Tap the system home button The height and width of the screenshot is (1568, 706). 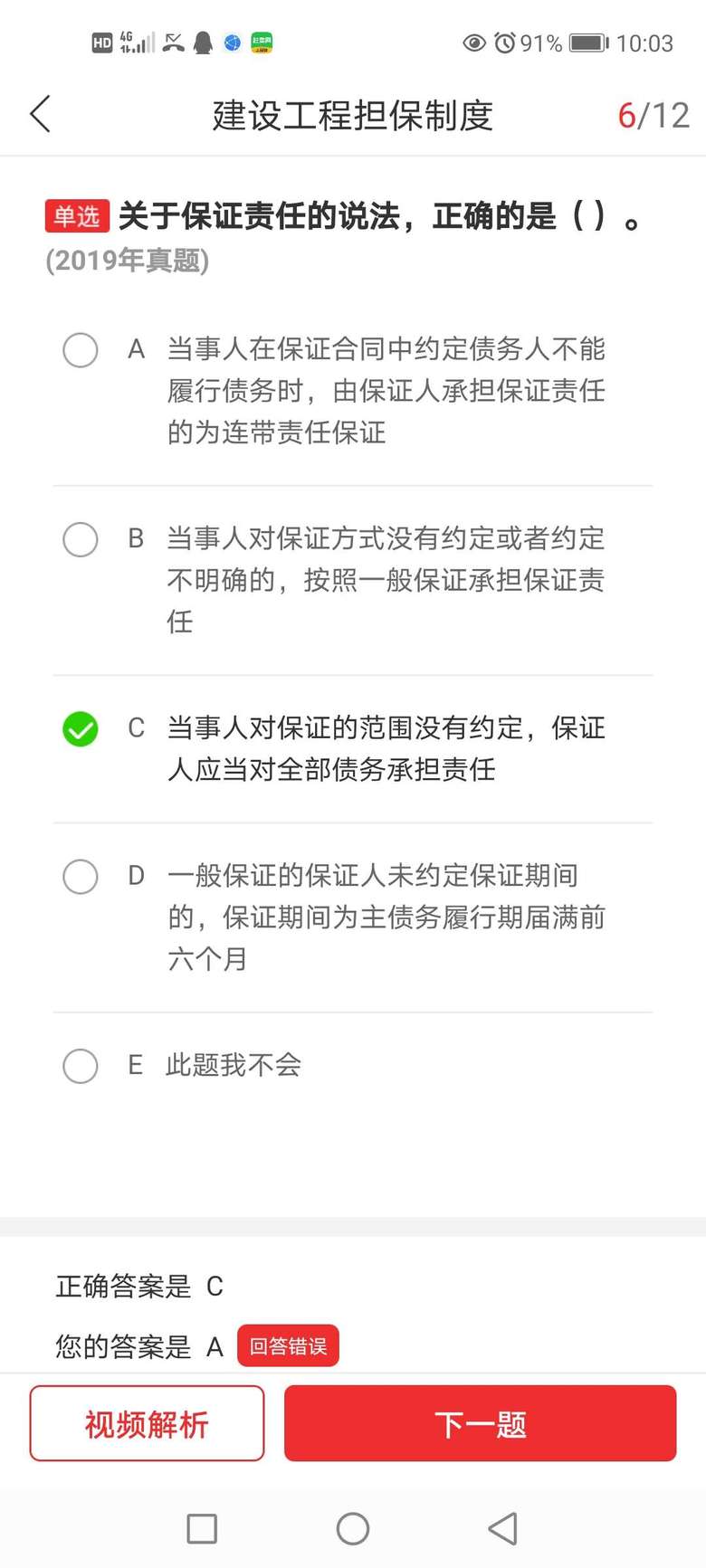tap(353, 1529)
